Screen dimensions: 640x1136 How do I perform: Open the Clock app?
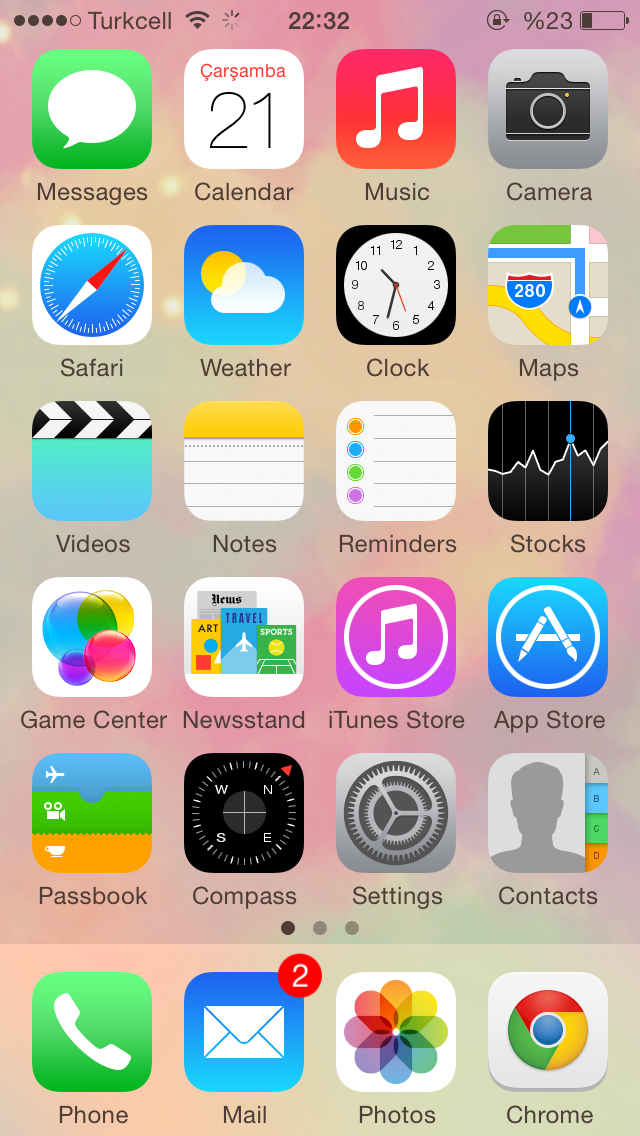pyautogui.click(x=396, y=285)
